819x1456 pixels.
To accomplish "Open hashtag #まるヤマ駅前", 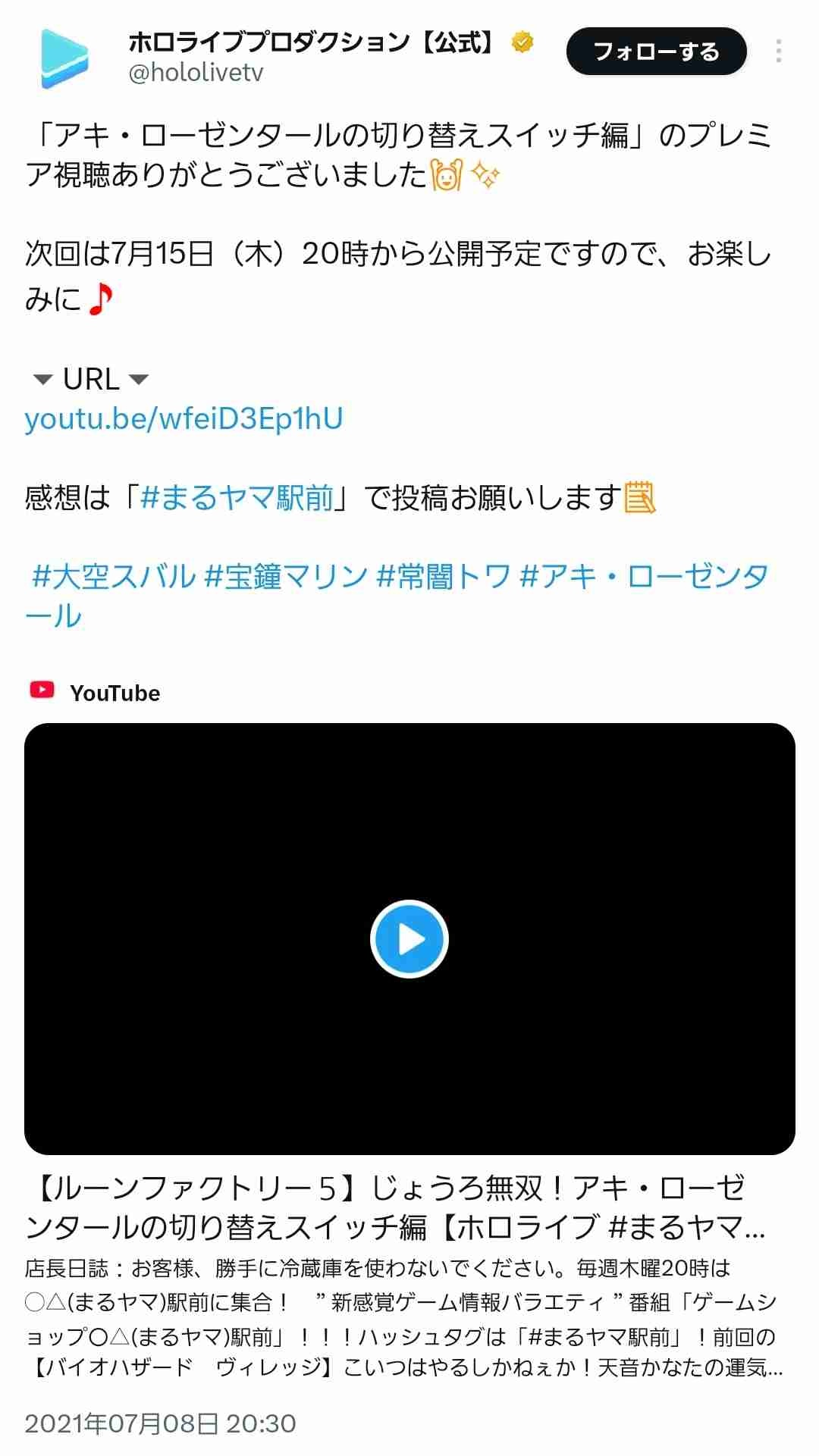I will (237, 498).
